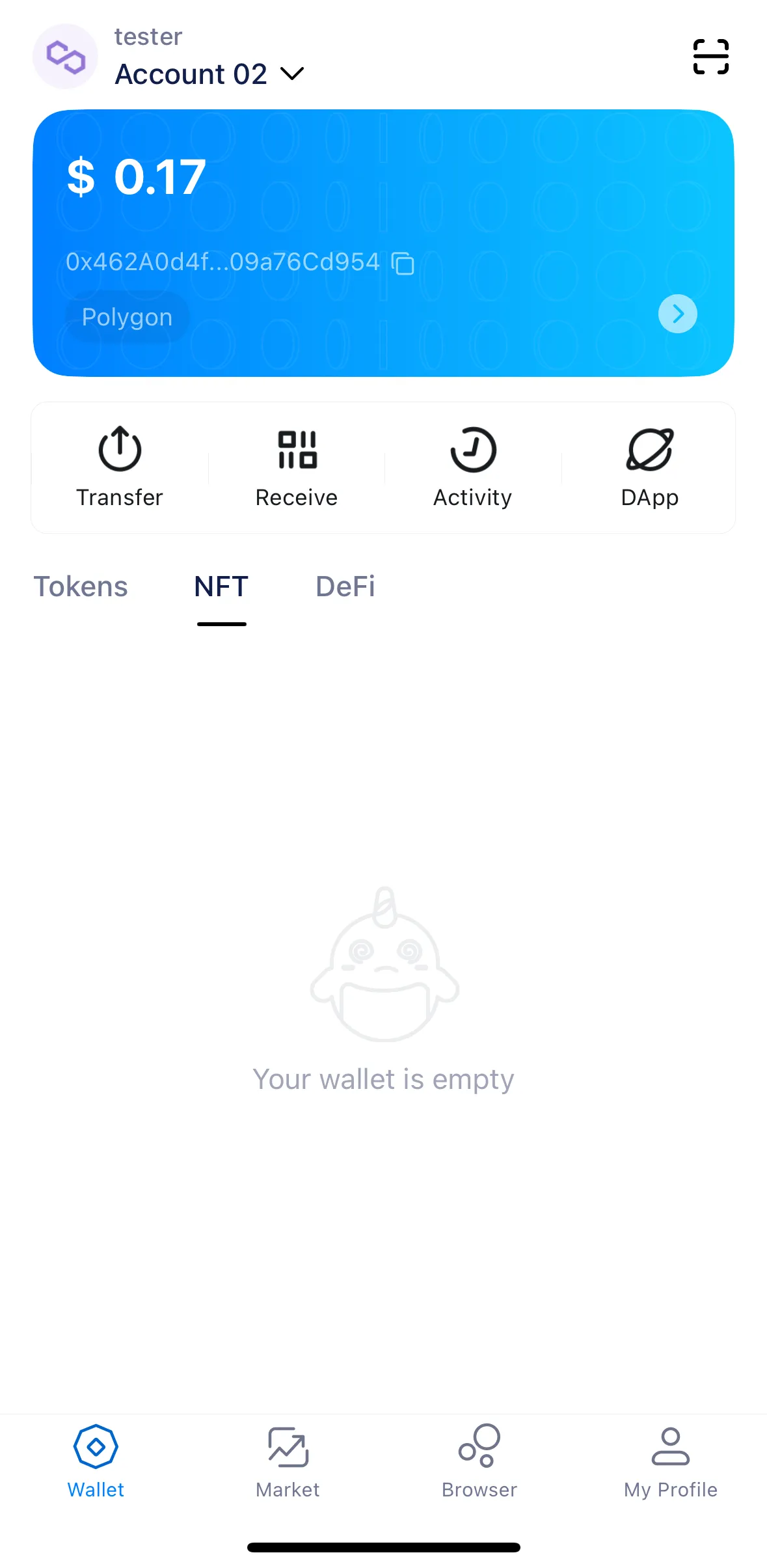Select the Transfer icon
Viewport: 767px width, 1568px height.
(119, 449)
